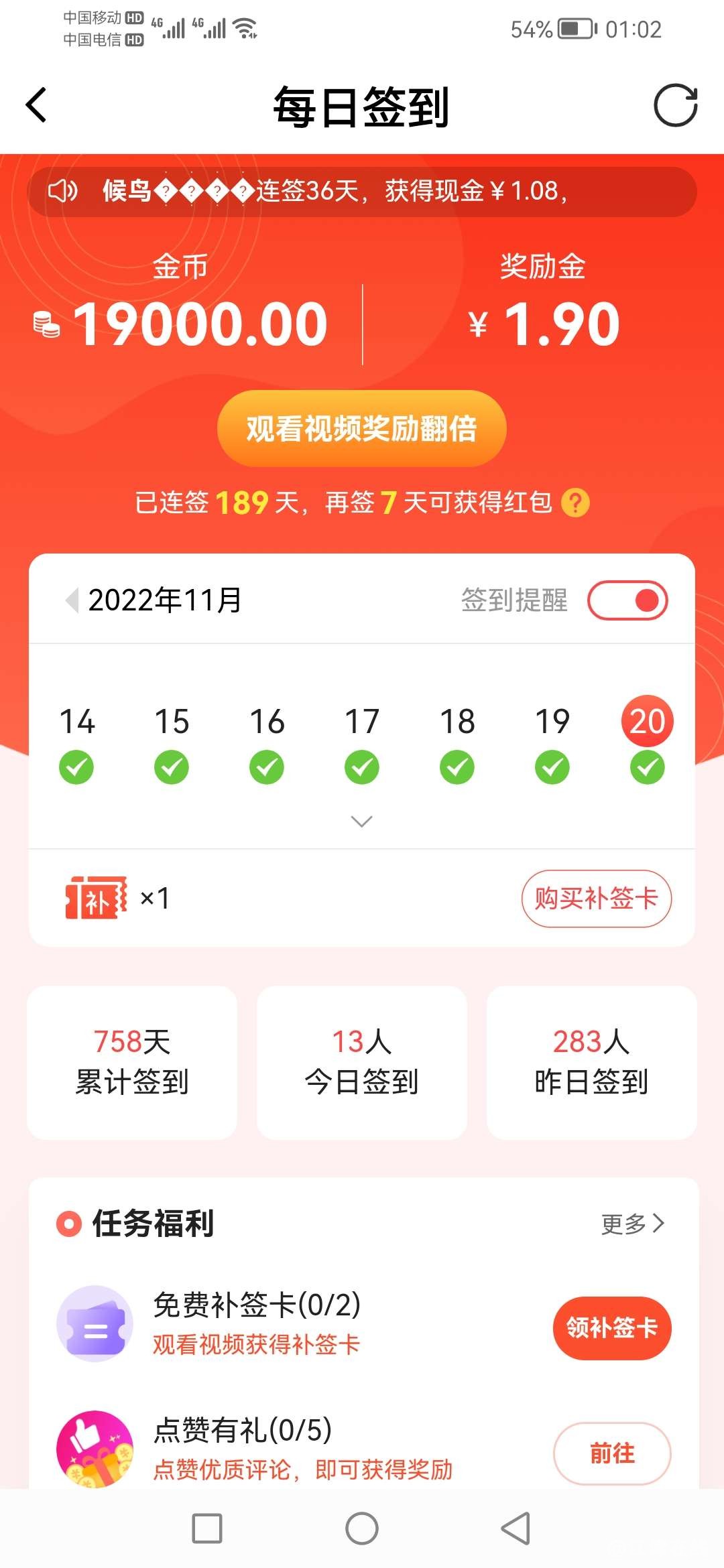Go to previous month from 2022年11月
Screen dimensions: 724x1568
(x=72, y=600)
